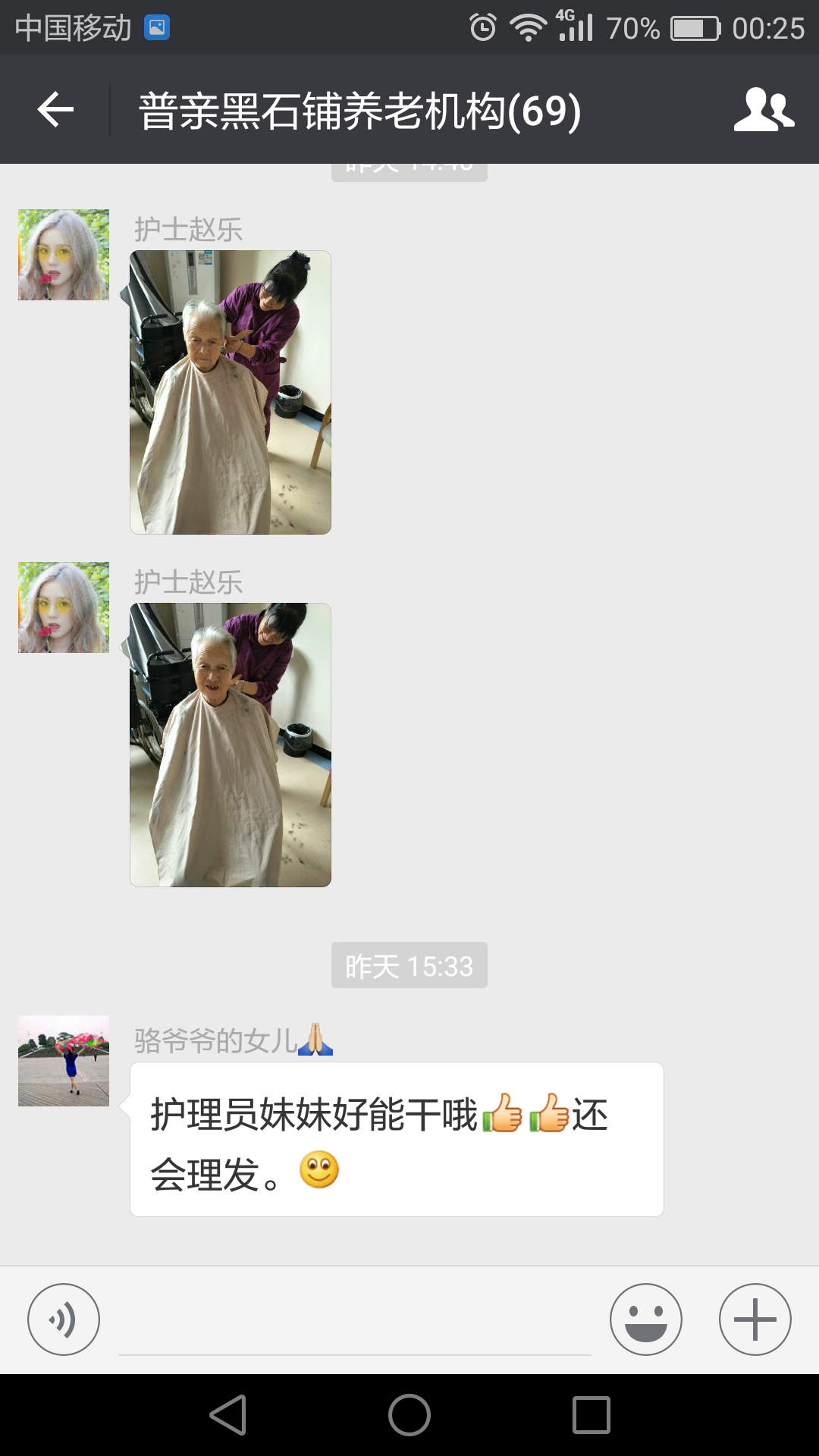The image size is (819, 1456).
Task: Open group members info icon
Action: point(764,110)
